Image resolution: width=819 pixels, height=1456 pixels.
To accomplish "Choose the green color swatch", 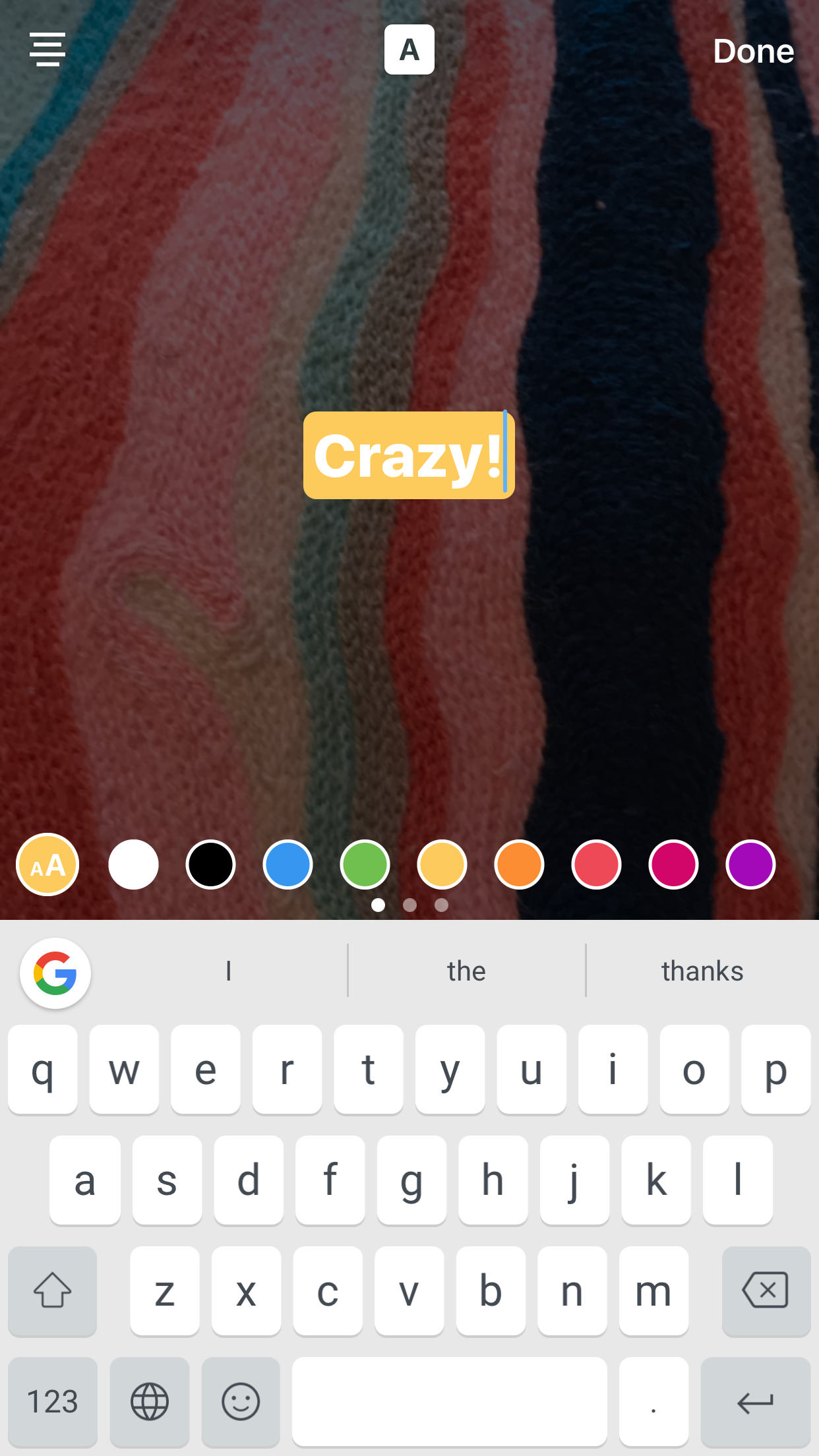I will pyautogui.click(x=365, y=864).
